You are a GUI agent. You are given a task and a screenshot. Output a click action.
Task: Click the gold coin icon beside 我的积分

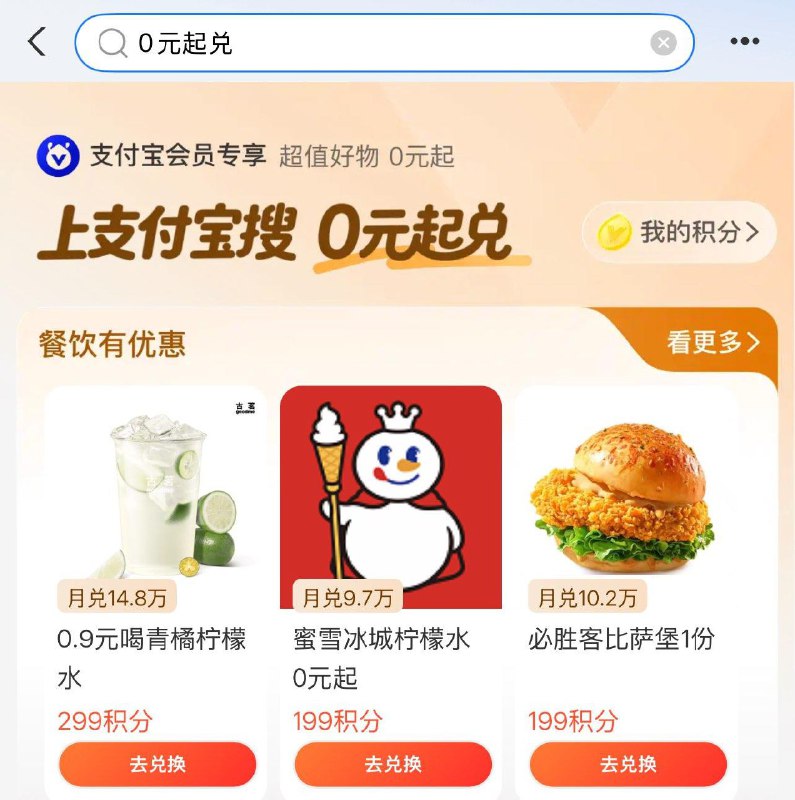click(615, 231)
